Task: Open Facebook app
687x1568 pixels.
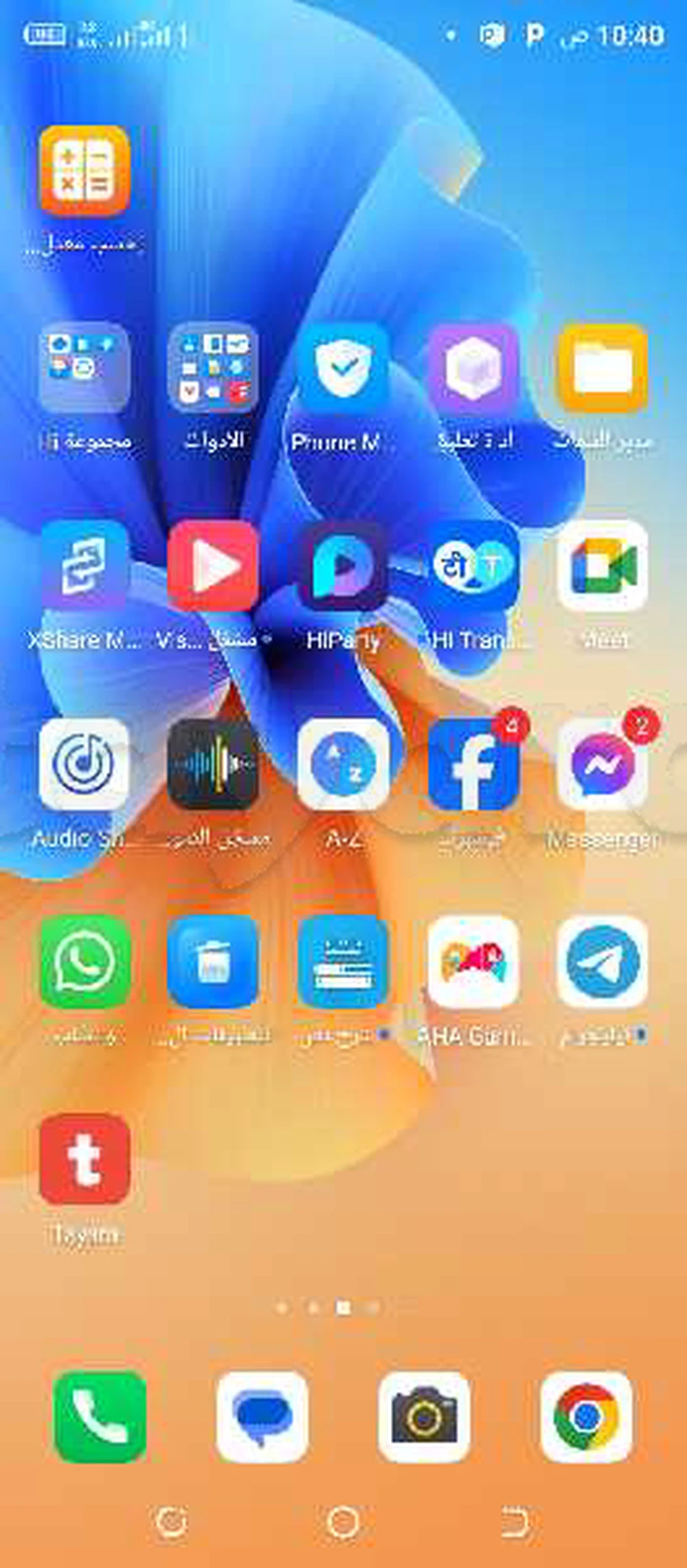Action: [x=473, y=764]
